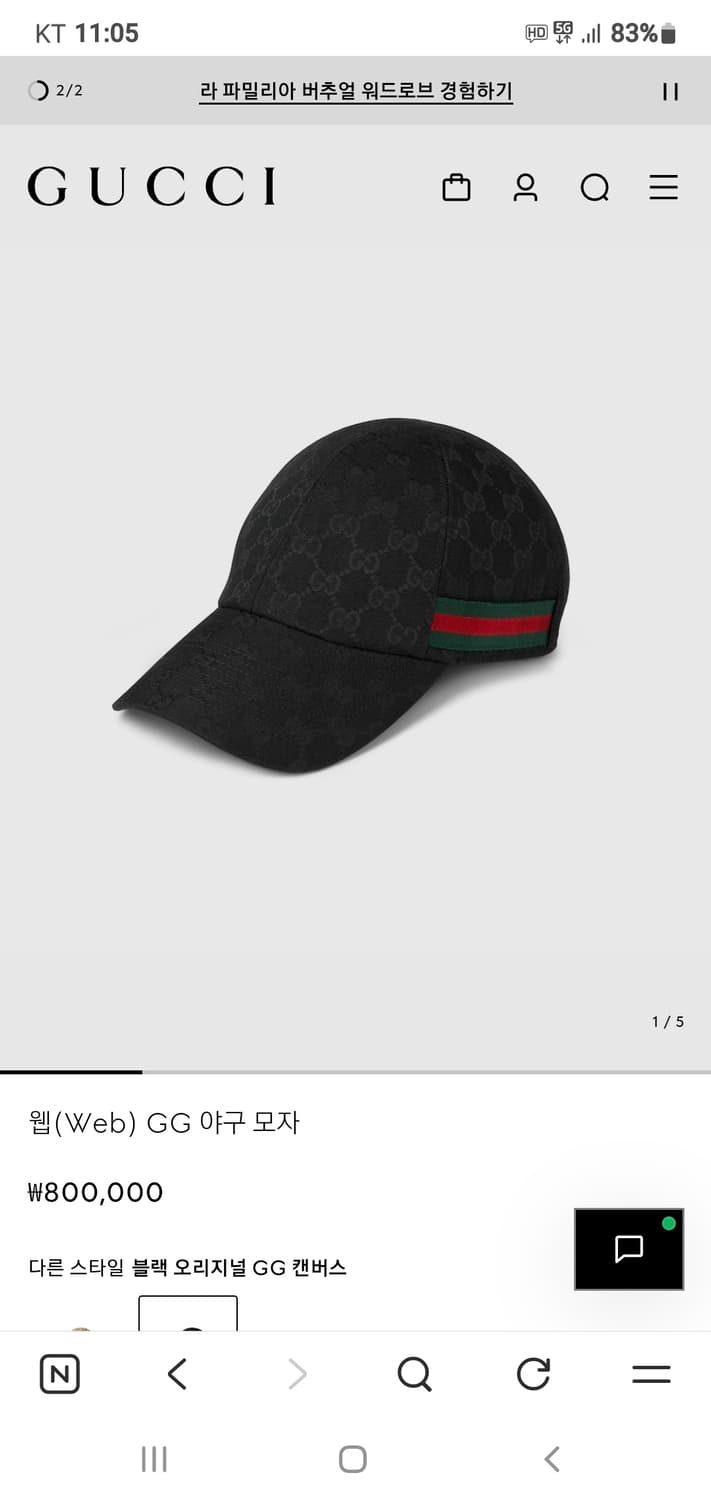Show recent apps
The width and height of the screenshot is (711, 1500).
[154, 1459]
